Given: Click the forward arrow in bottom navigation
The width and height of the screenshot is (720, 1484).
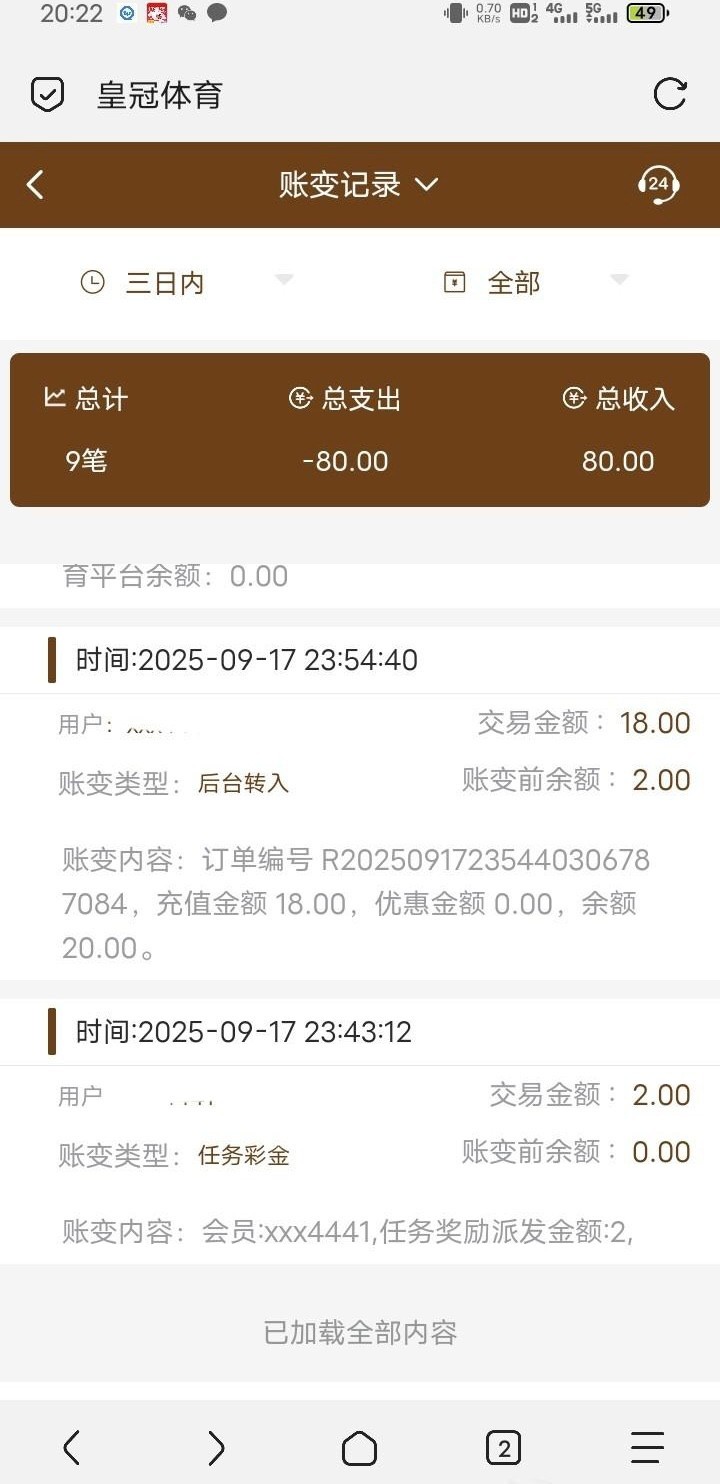Looking at the screenshot, I should pos(216,1447).
